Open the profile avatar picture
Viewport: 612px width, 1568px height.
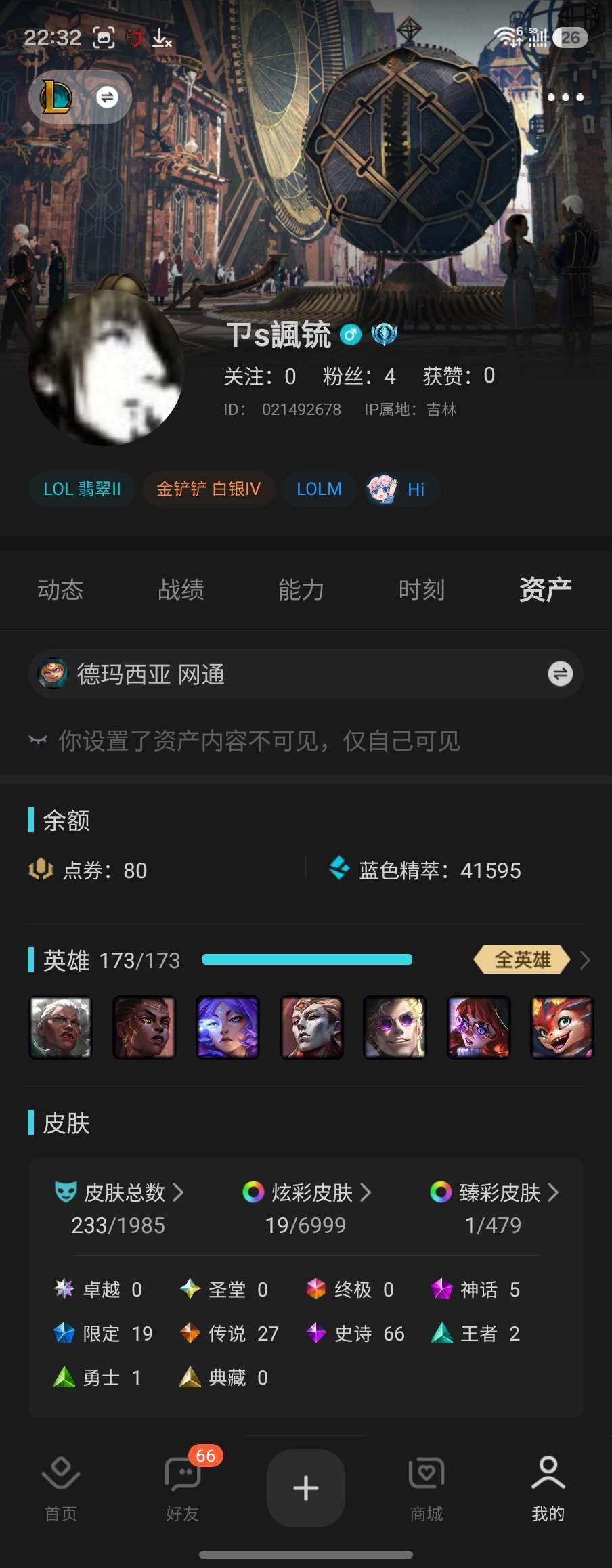(106, 368)
